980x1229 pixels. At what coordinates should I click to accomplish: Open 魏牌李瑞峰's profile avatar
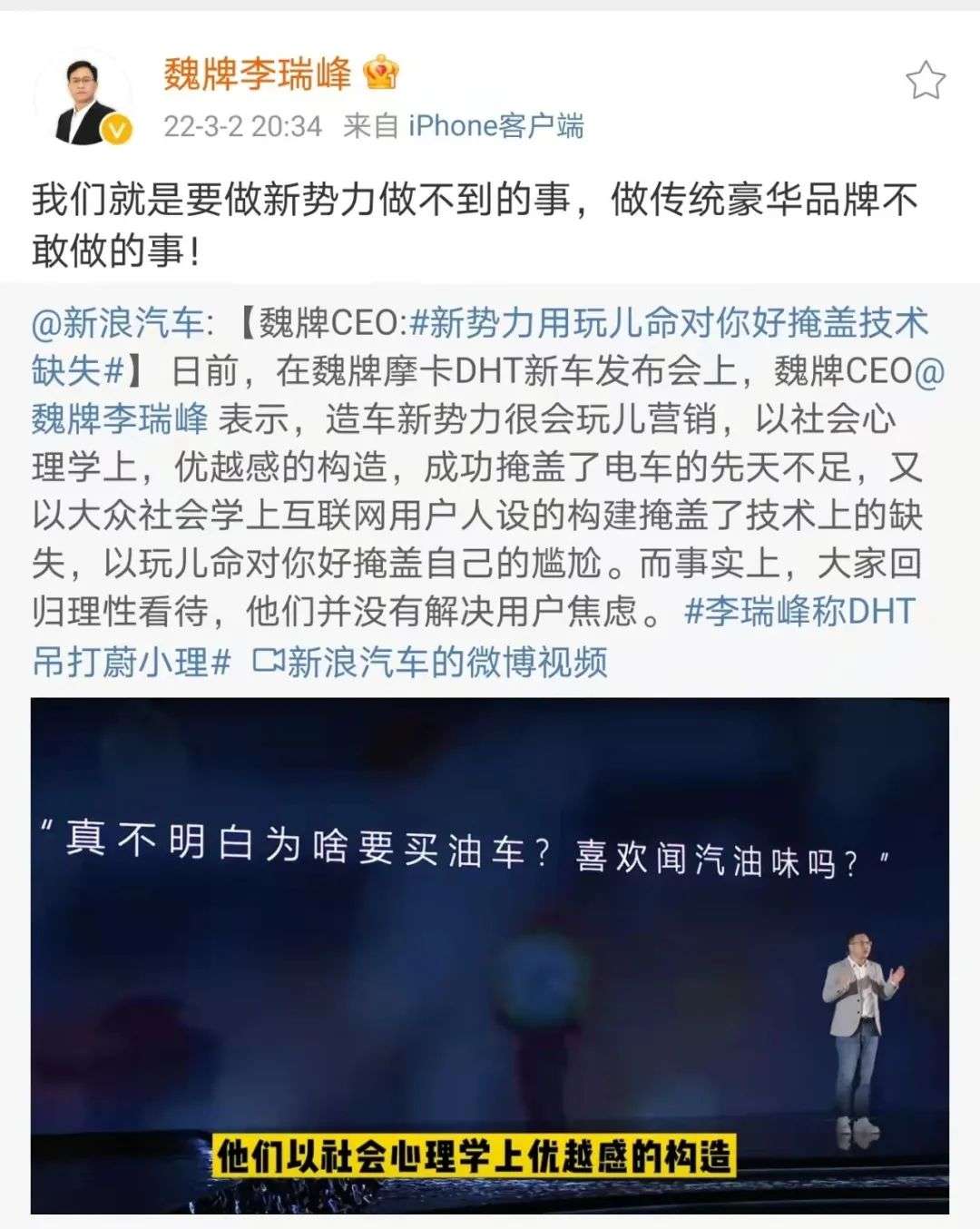click(83, 98)
